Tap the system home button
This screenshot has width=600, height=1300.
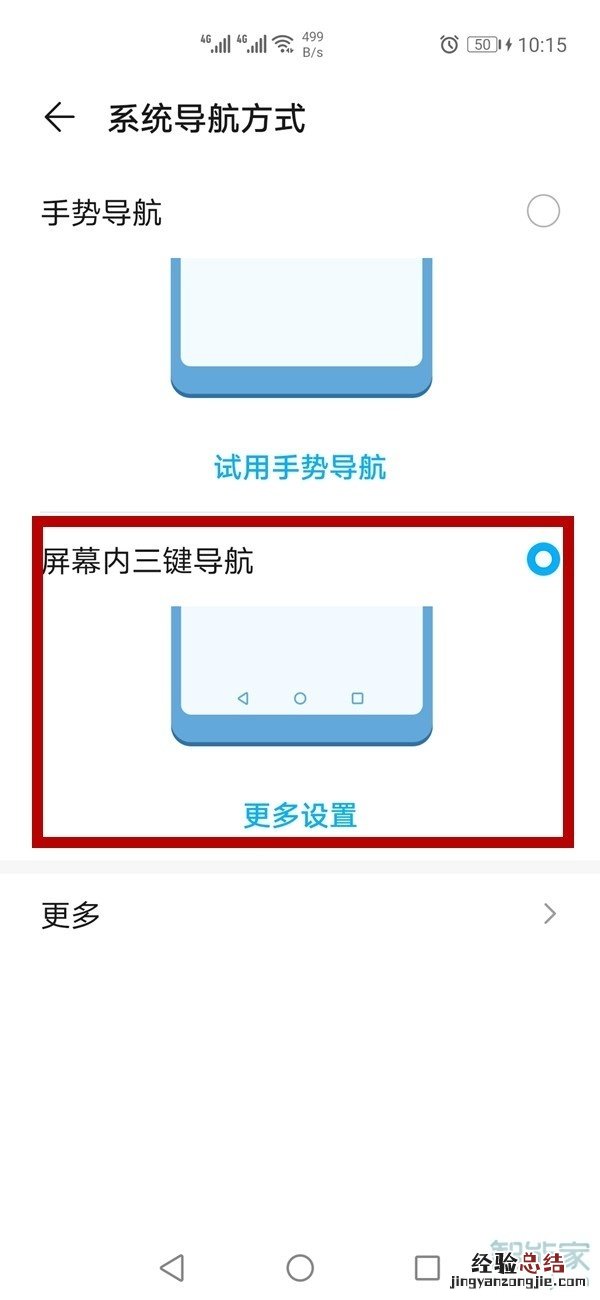pos(300,1268)
